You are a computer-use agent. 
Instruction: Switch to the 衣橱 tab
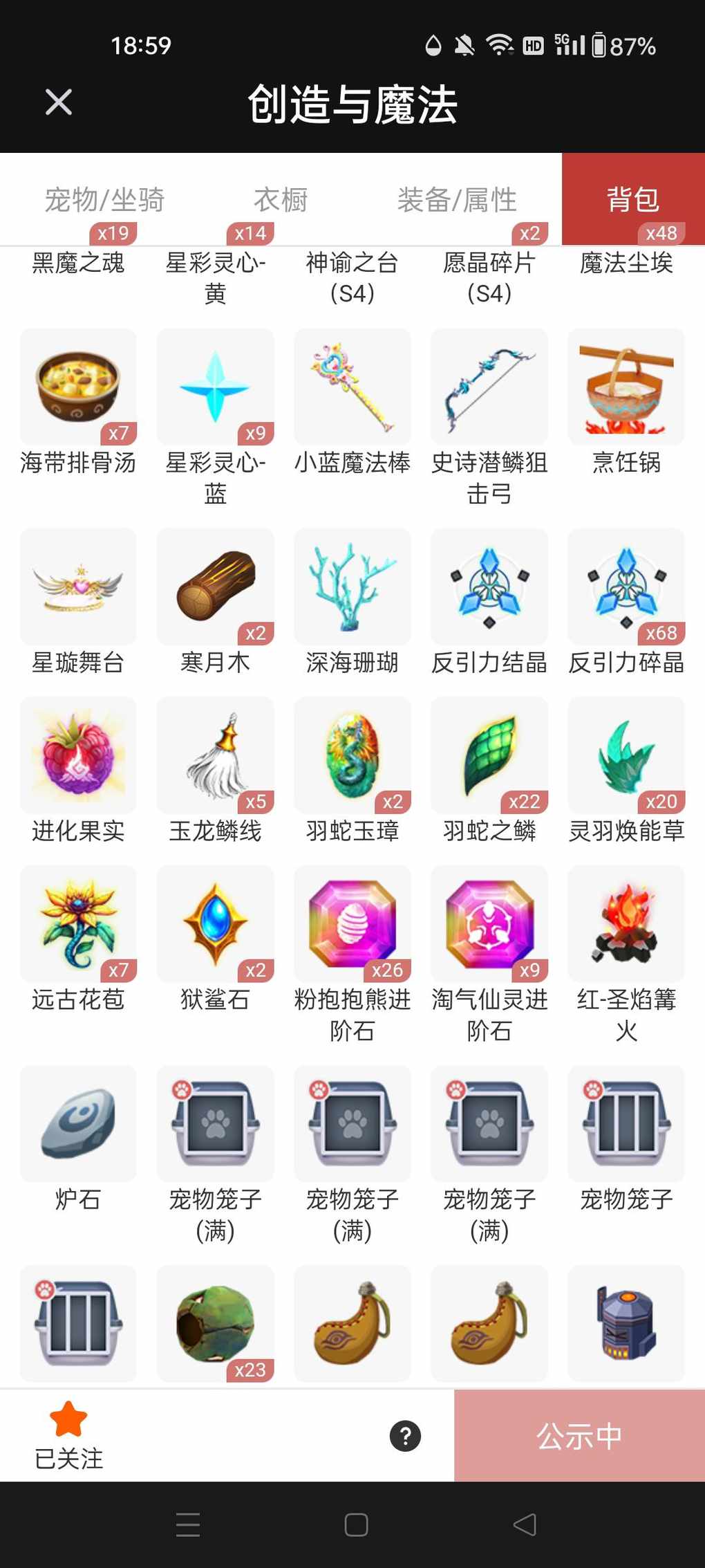(281, 200)
